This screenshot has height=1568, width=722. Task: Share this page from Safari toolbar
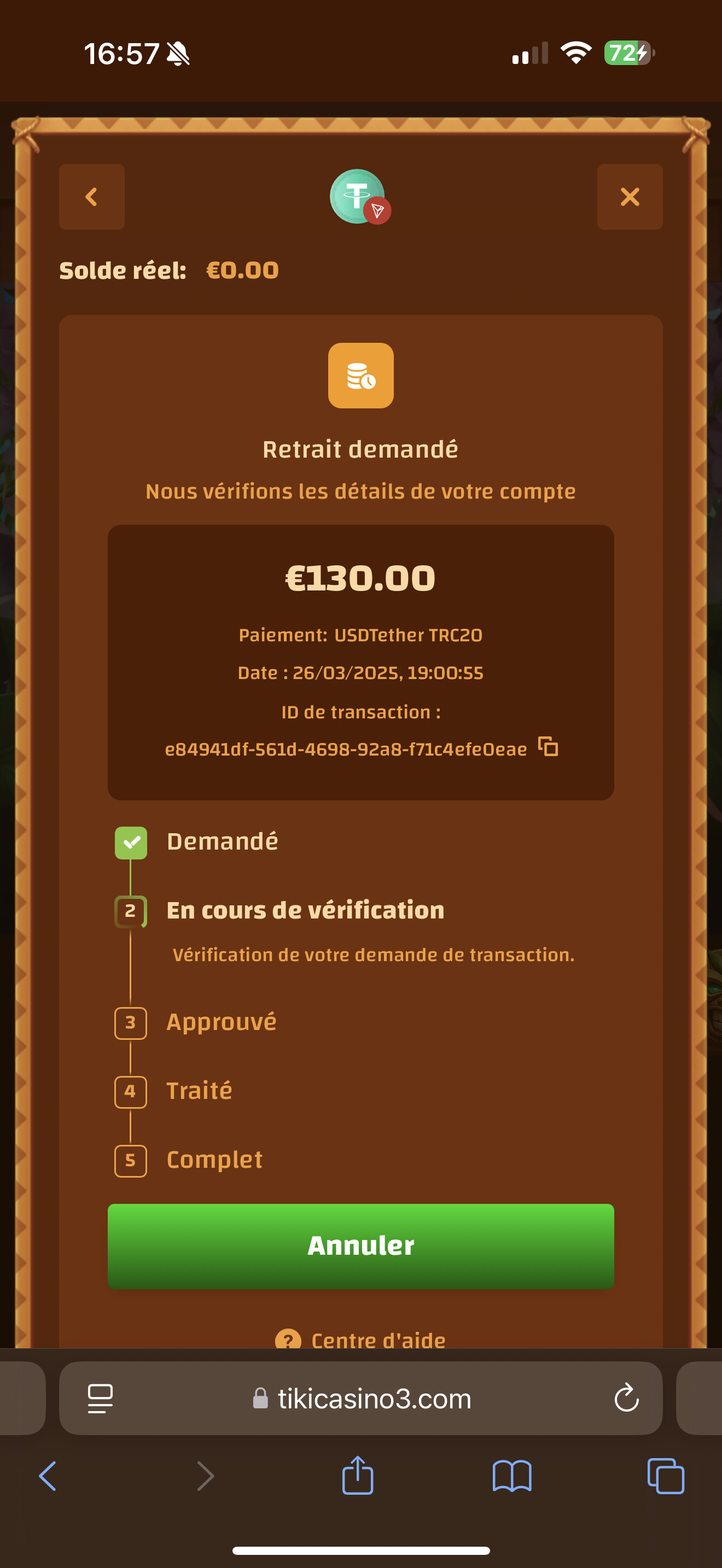click(x=357, y=1475)
